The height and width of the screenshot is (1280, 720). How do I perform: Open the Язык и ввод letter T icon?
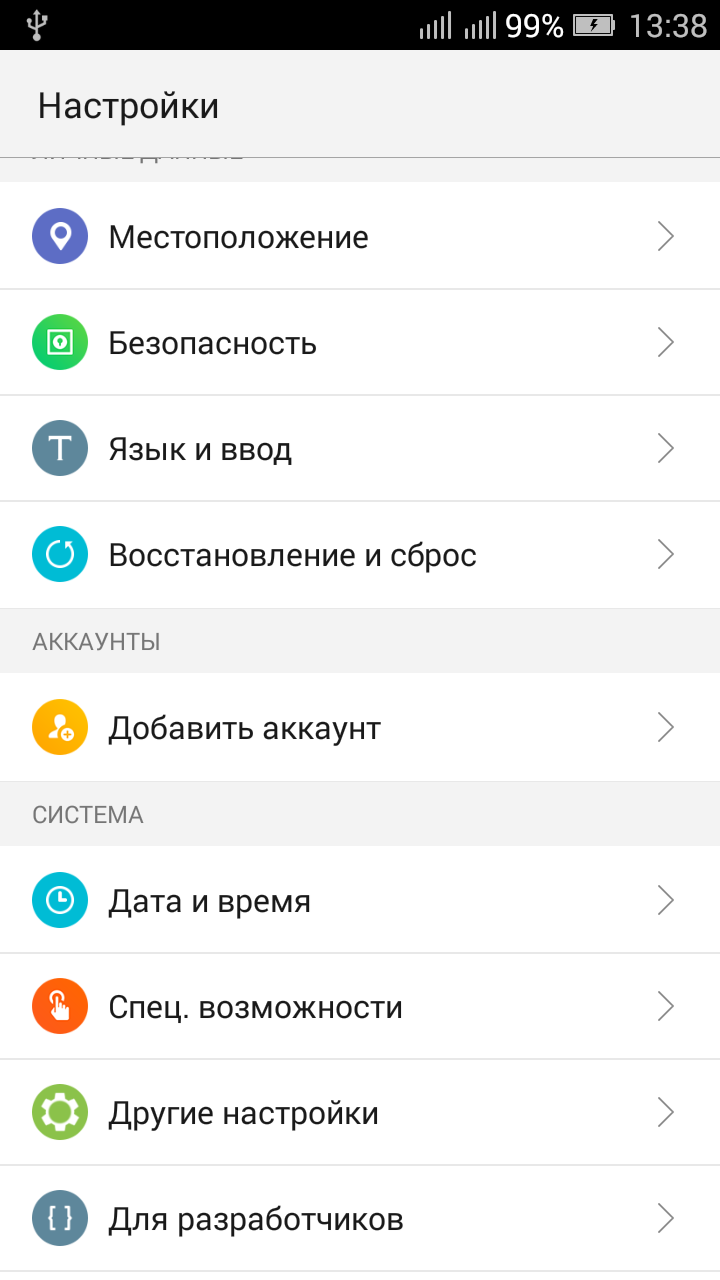[x=60, y=448]
